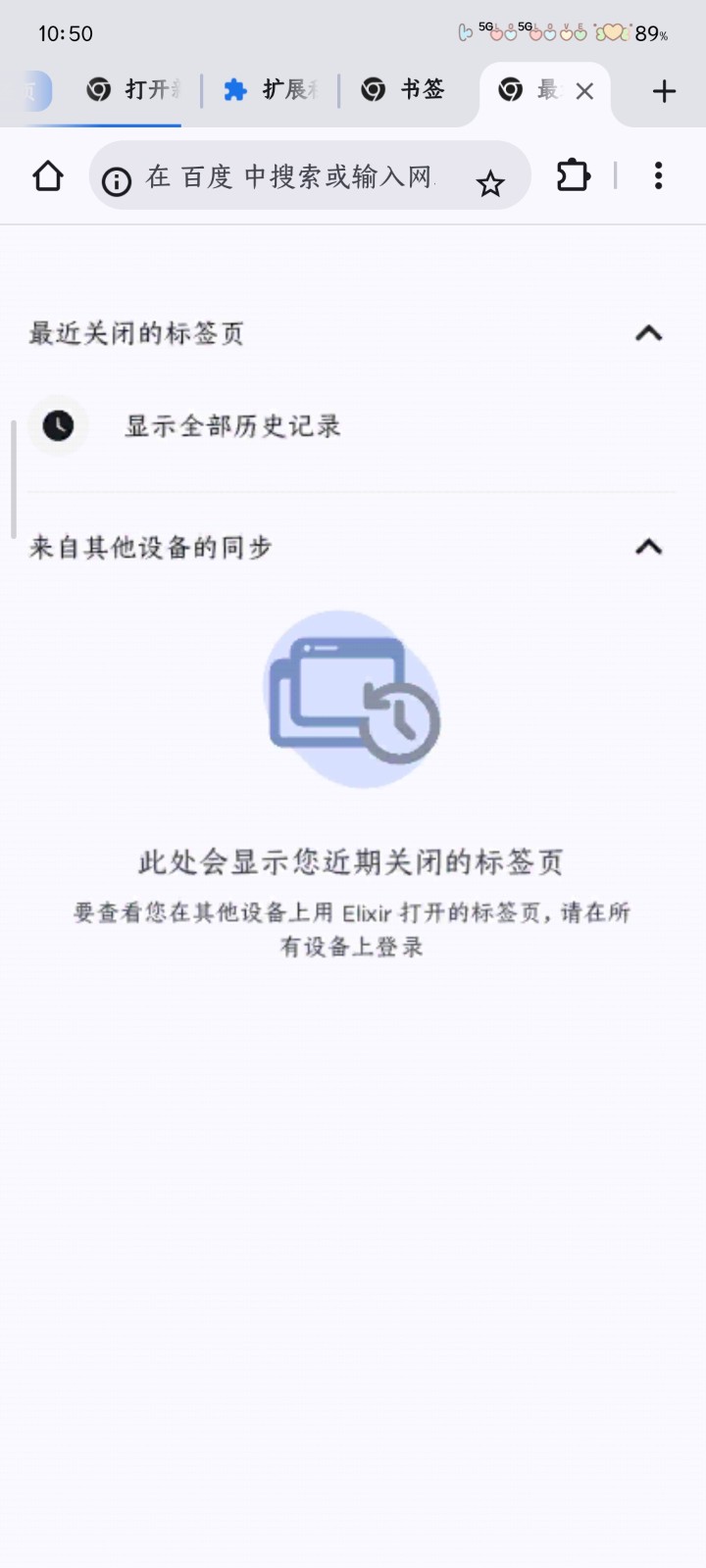Tap the blue extension icon on 扩展 tab

click(233, 89)
